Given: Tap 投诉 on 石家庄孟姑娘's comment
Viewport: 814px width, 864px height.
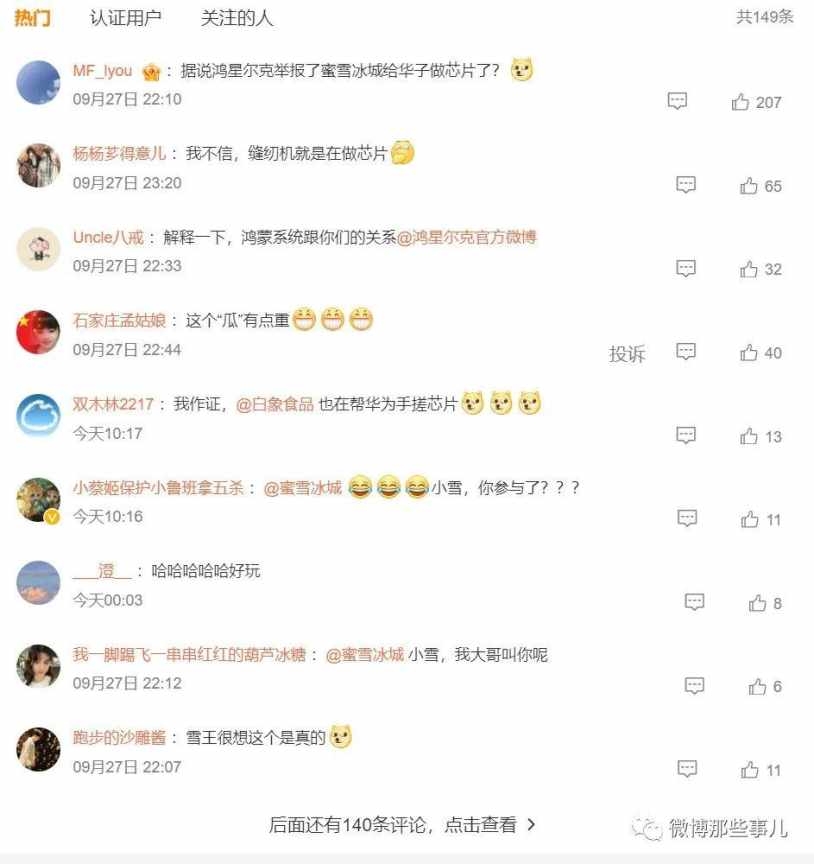Looking at the screenshot, I should click(x=627, y=354).
